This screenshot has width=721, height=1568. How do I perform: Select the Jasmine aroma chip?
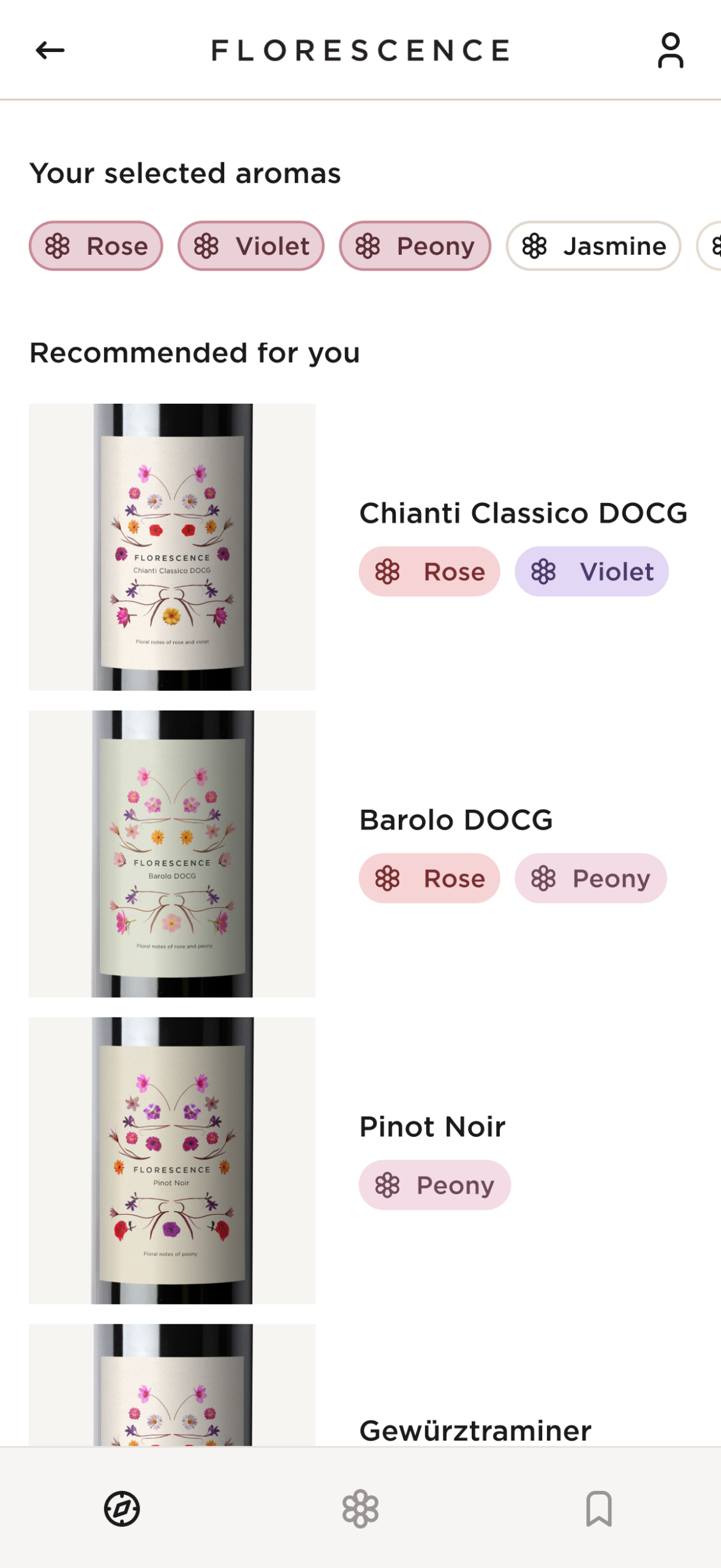(x=593, y=246)
